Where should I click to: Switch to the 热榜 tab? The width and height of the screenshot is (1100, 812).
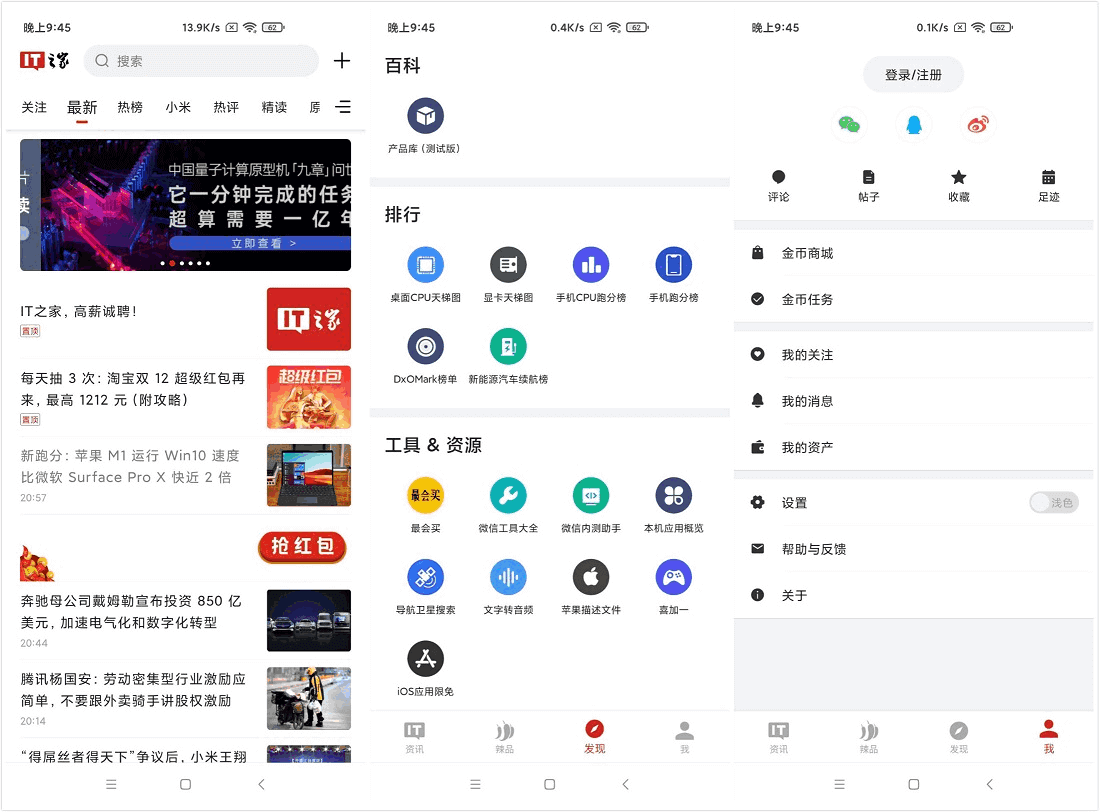tap(130, 107)
